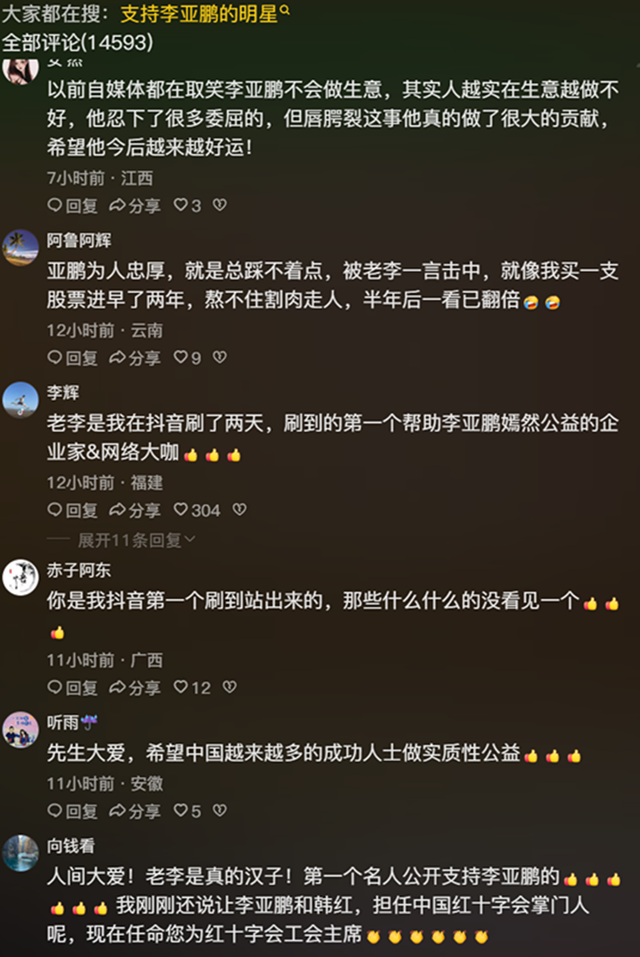
Task: Open 向钱看's profile avatar
Action: coord(20,853)
